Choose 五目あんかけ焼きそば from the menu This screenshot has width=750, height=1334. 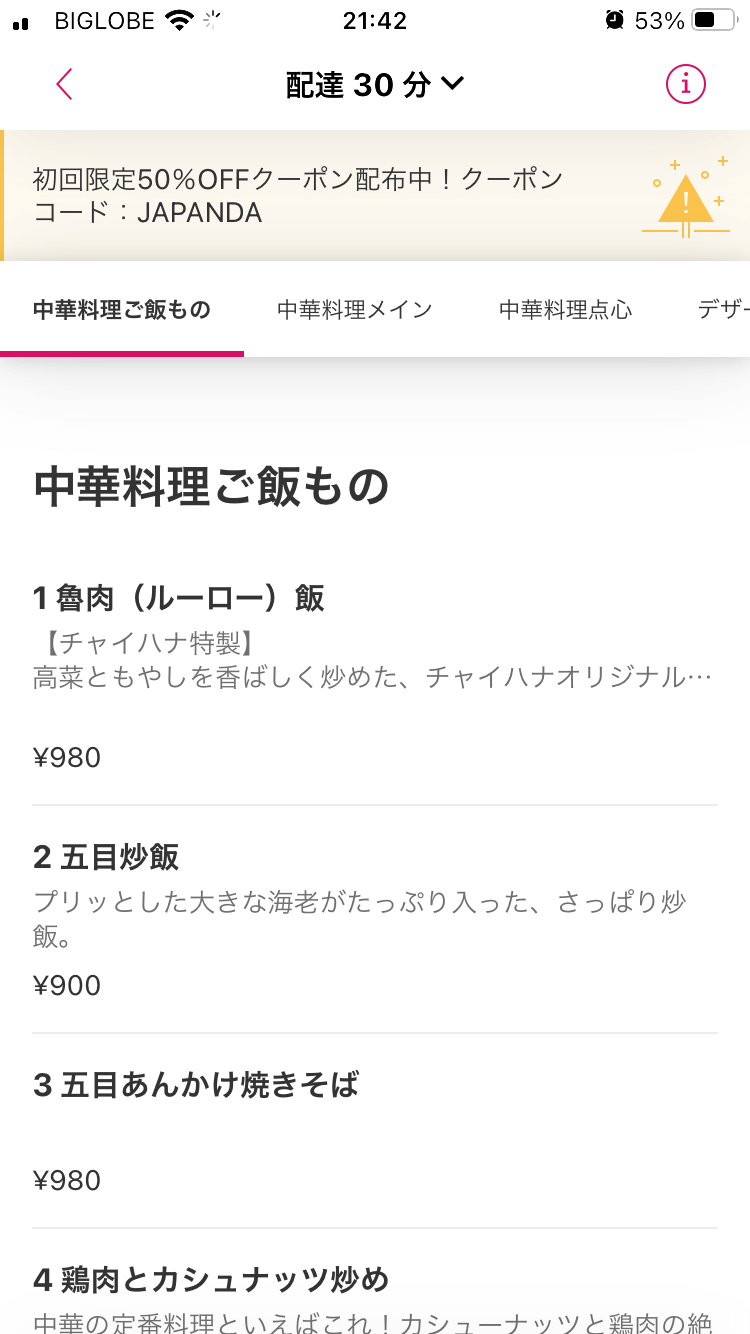375,1131
